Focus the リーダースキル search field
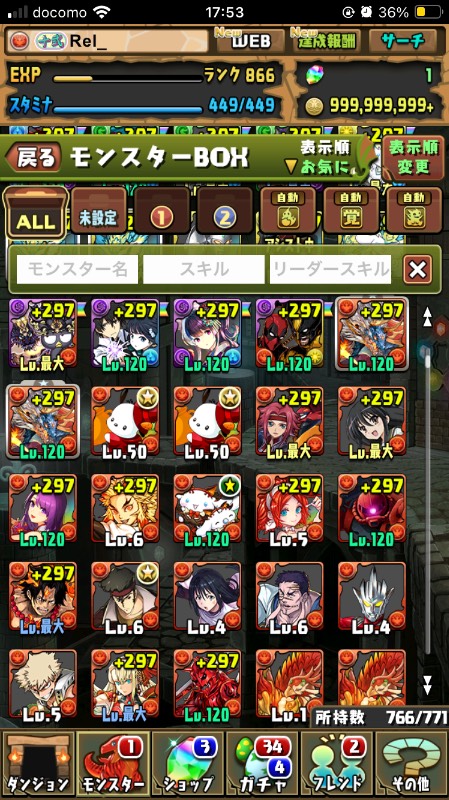The height and width of the screenshot is (800, 449). pyautogui.click(x=331, y=269)
